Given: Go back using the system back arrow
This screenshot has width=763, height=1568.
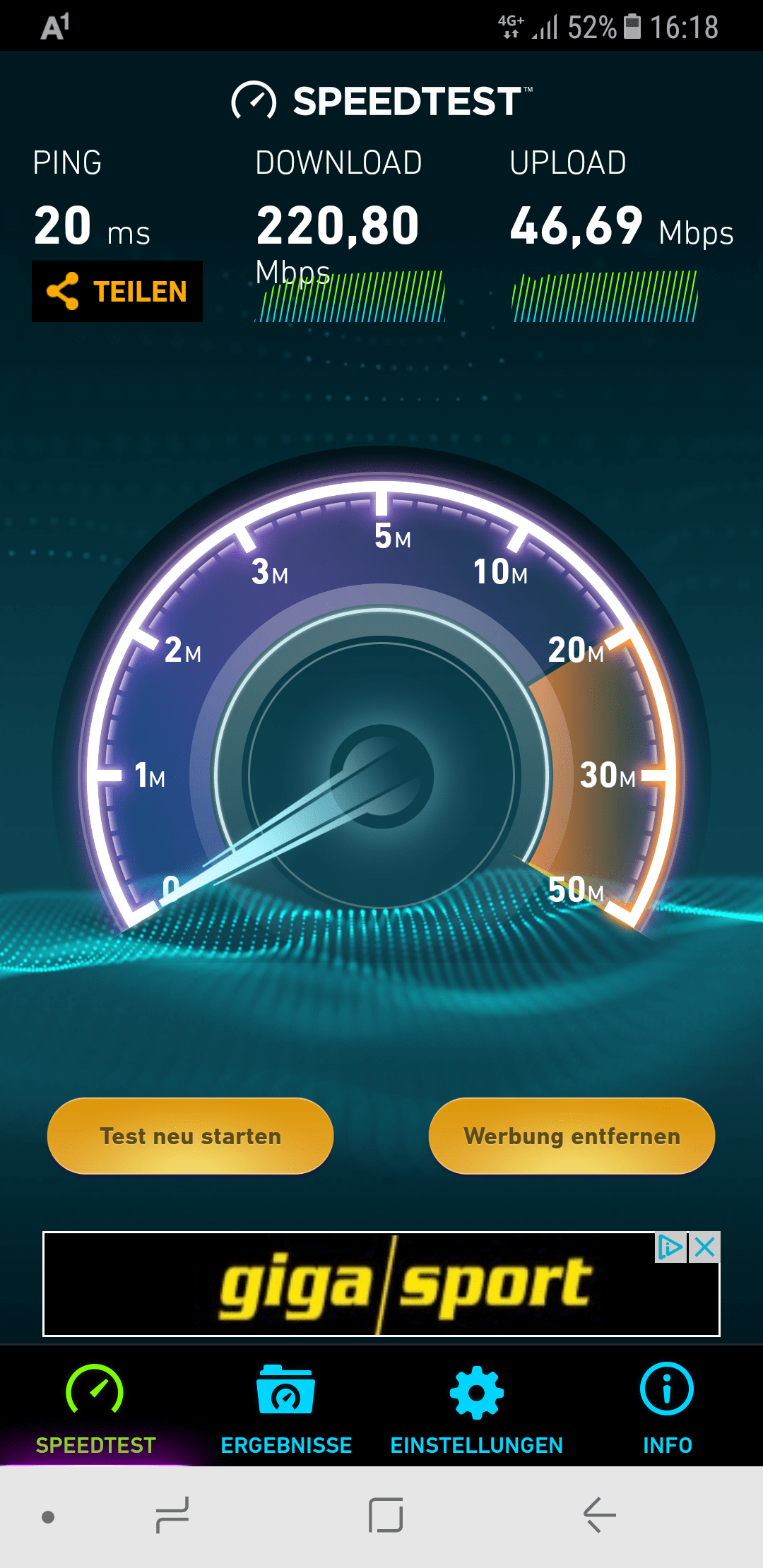Looking at the screenshot, I should 599,1515.
